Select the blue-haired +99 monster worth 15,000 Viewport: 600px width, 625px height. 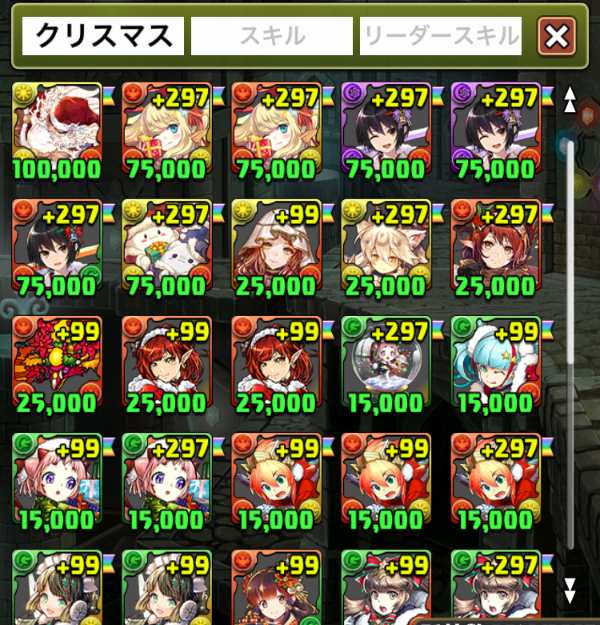click(494, 360)
